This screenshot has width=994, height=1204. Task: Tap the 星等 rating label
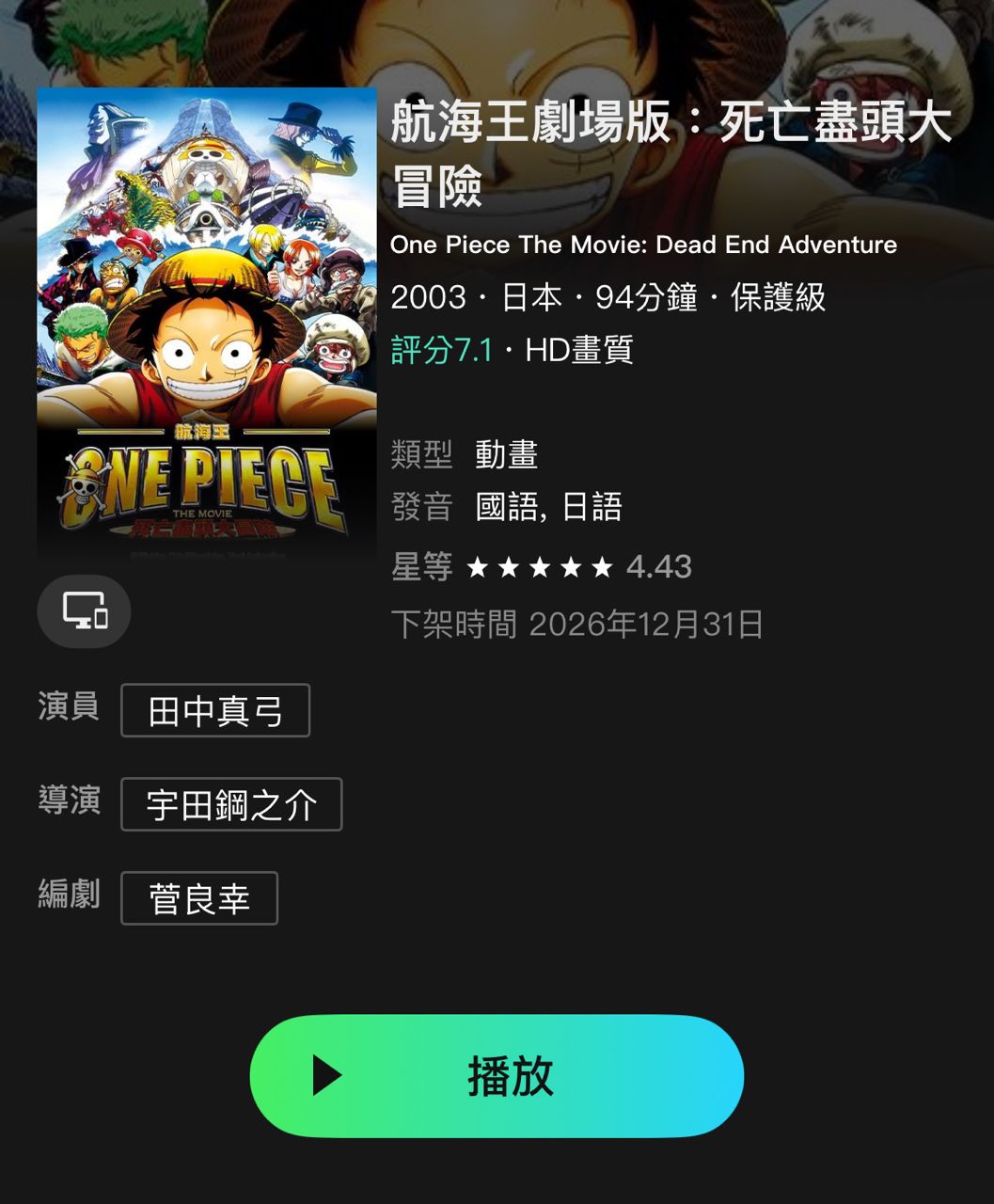[x=422, y=566]
